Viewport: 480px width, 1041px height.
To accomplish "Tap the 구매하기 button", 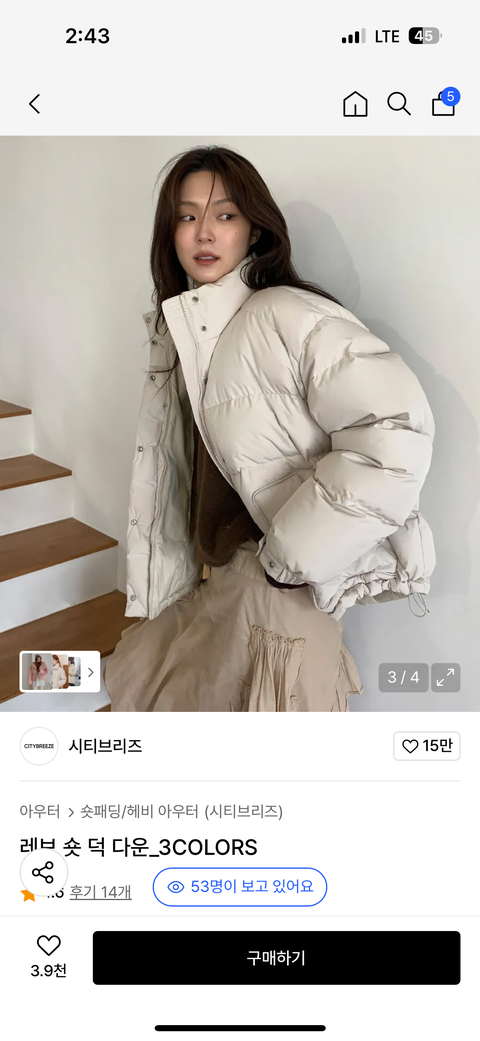I will point(276,958).
